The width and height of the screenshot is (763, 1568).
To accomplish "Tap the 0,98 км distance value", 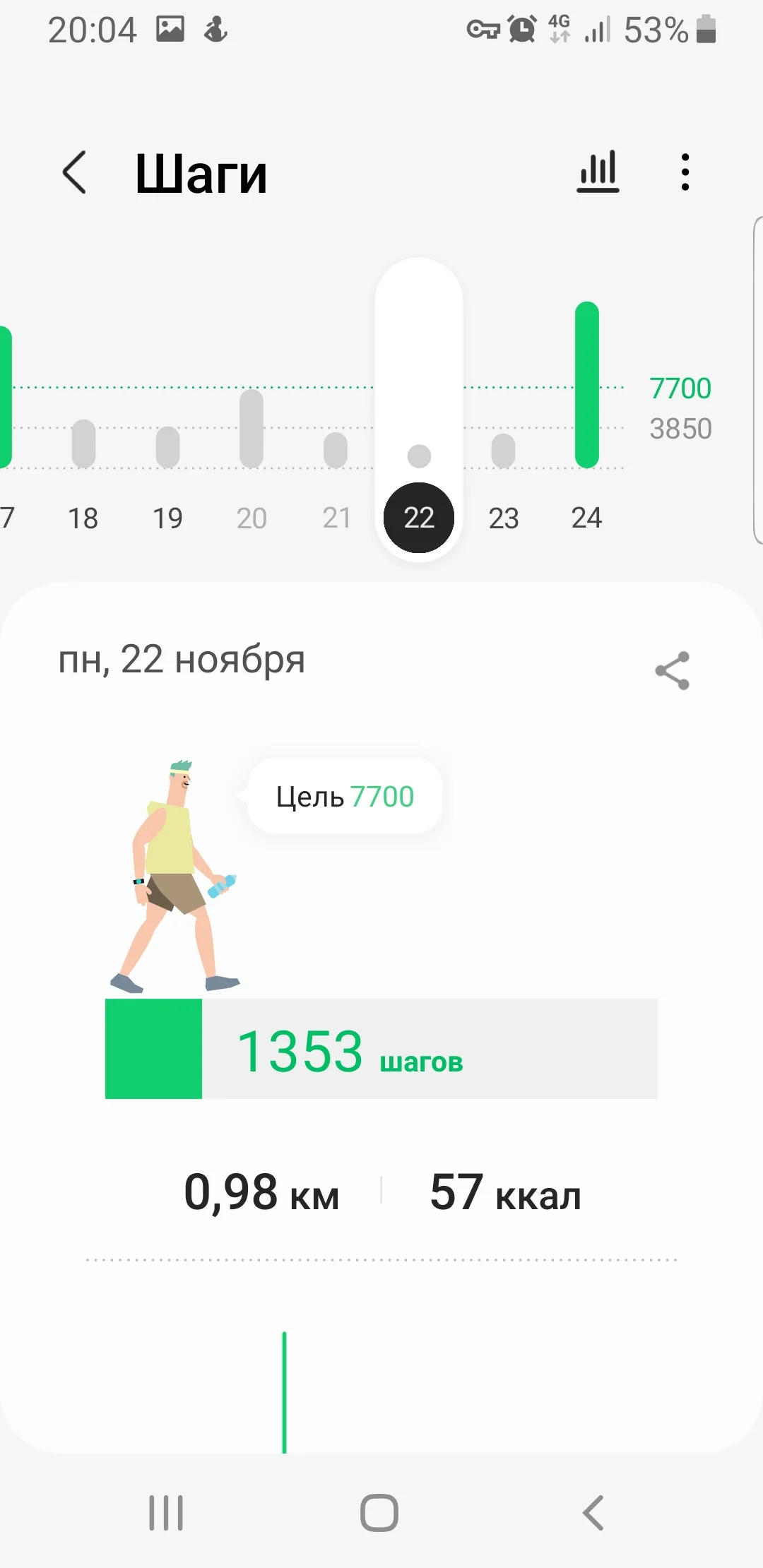I will (x=263, y=1194).
